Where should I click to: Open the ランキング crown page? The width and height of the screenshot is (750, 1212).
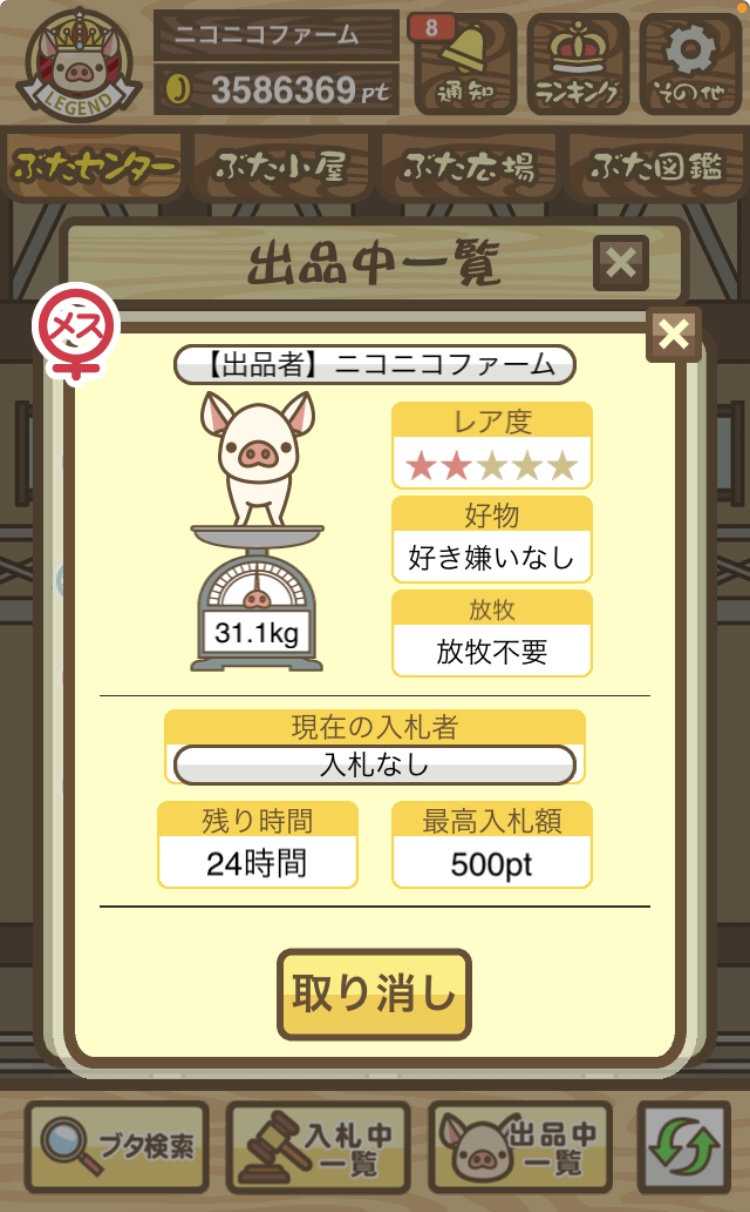[577, 64]
